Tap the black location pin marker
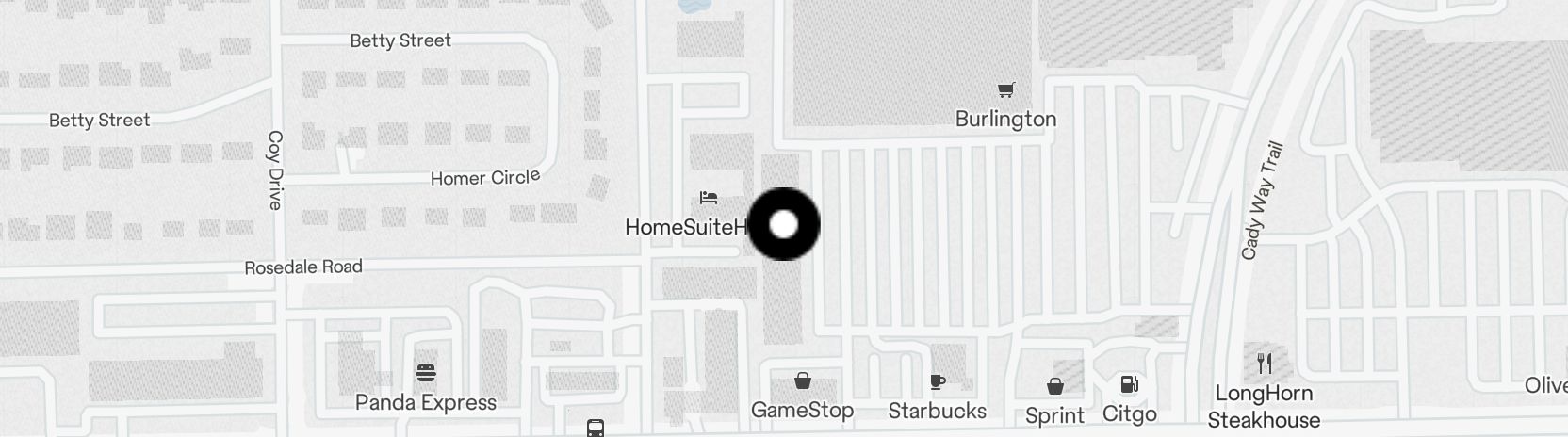Image resolution: width=1568 pixels, height=437 pixels. tap(783, 224)
